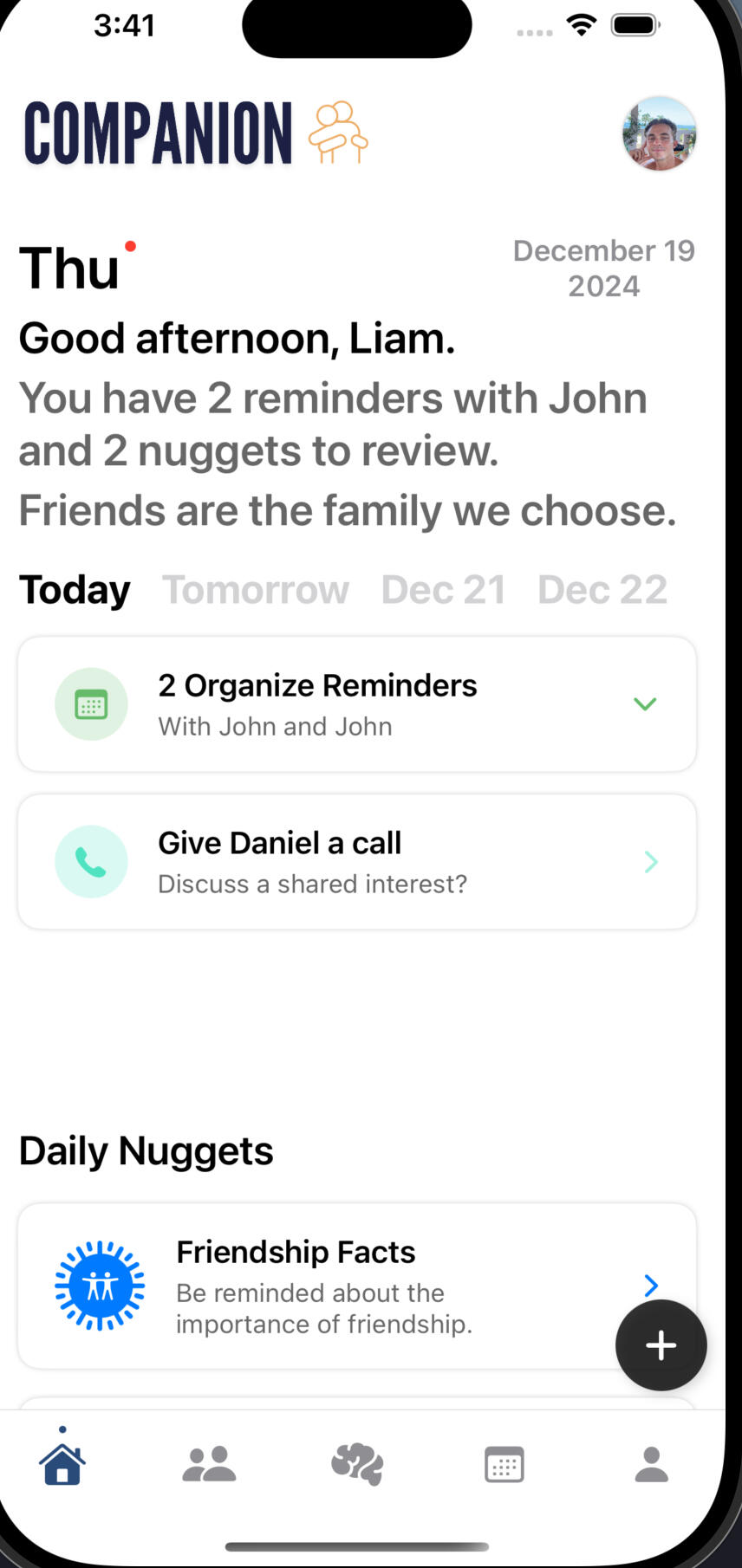The height and width of the screenshot is (1568, 742).
Task: Open the Friendship Facts nugget
Action: pyautogui.click(x=329, y=1286)
